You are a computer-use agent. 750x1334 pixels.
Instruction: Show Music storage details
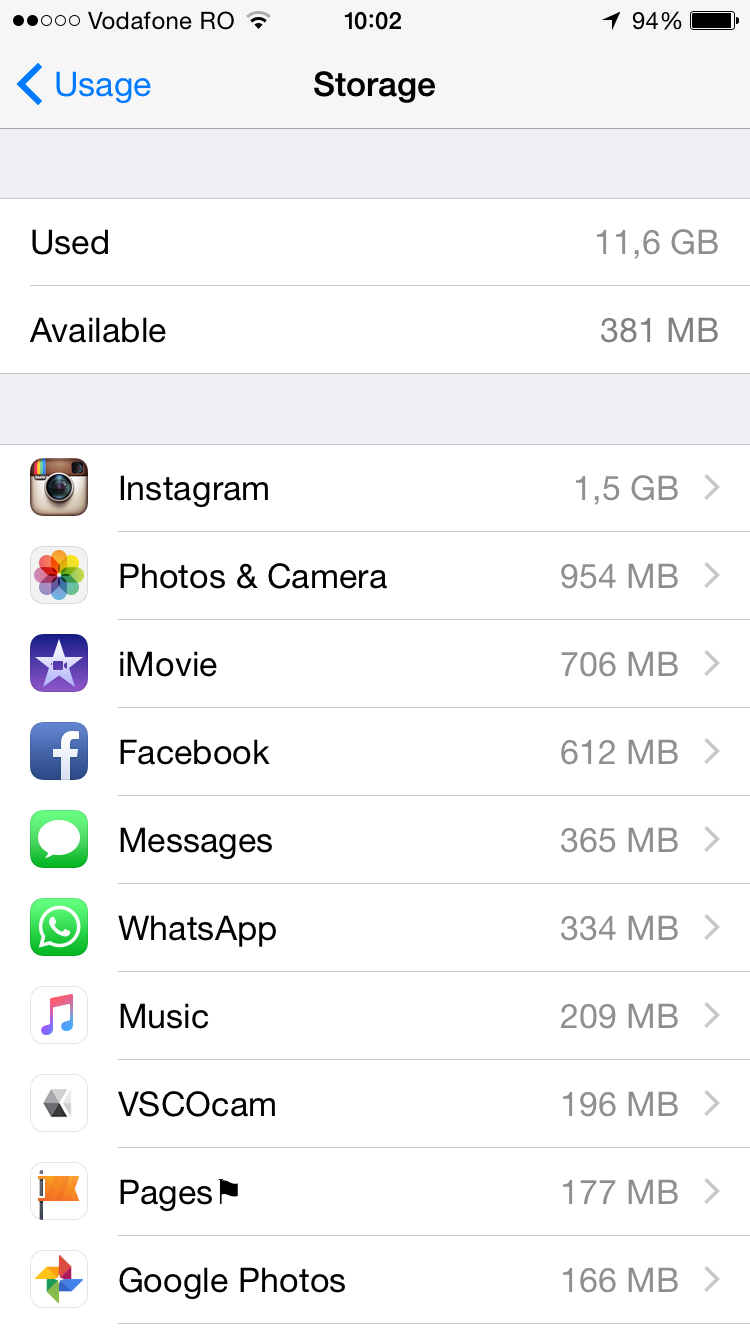[375, 1017]
